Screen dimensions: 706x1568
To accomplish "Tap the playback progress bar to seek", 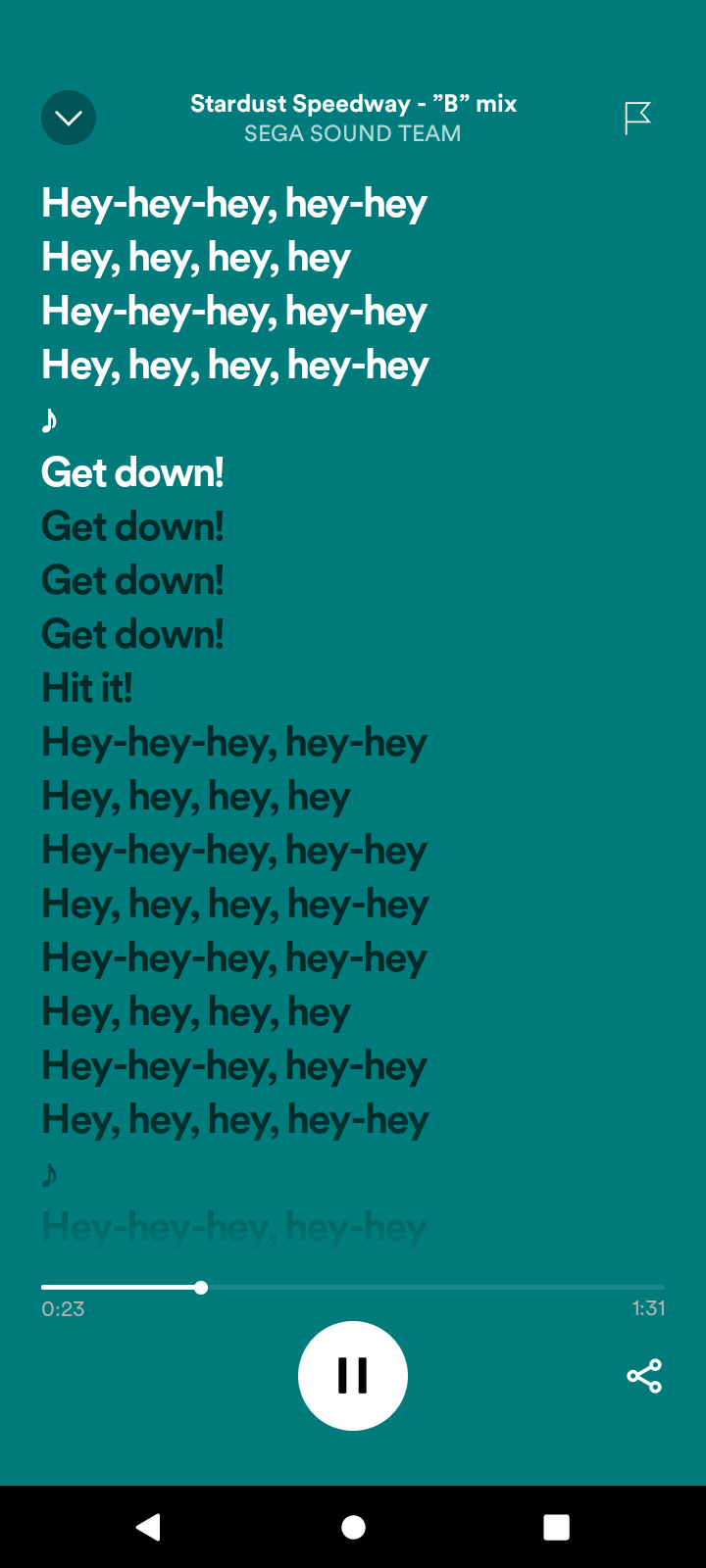I will coord(353,1288).
